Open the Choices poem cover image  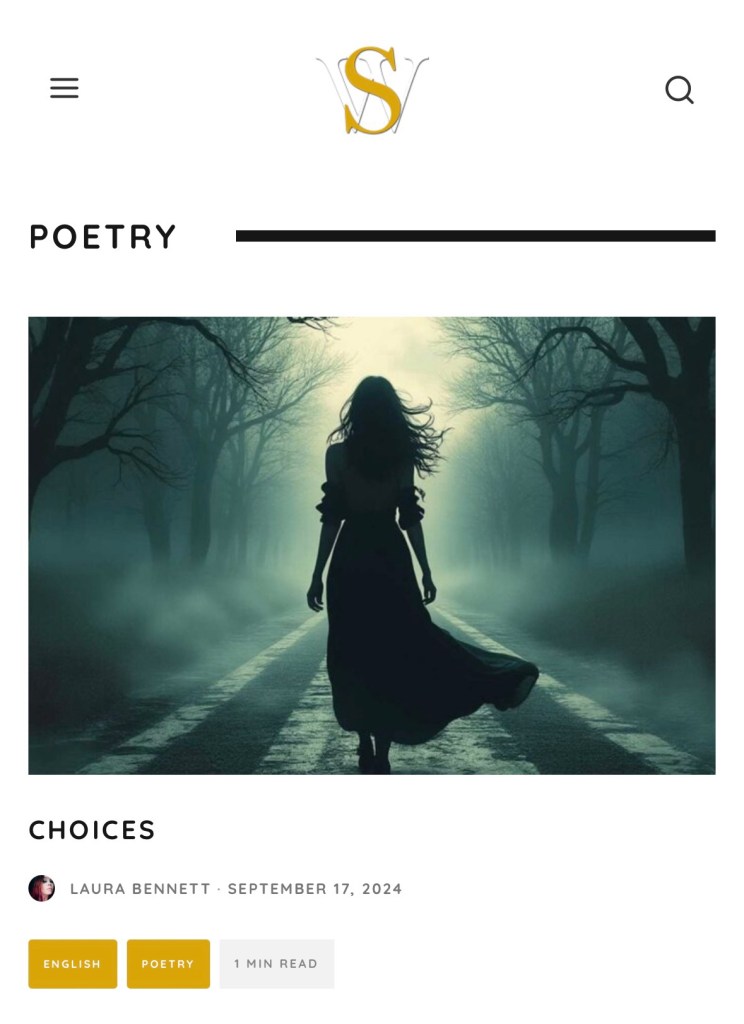[371, 545]
